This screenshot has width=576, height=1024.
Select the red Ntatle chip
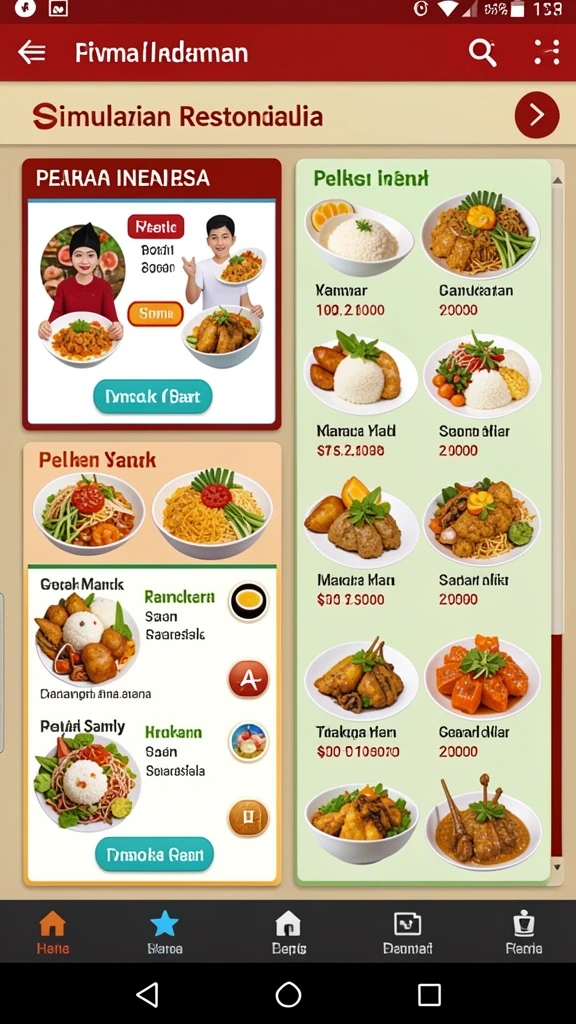(x=155, y=227)
